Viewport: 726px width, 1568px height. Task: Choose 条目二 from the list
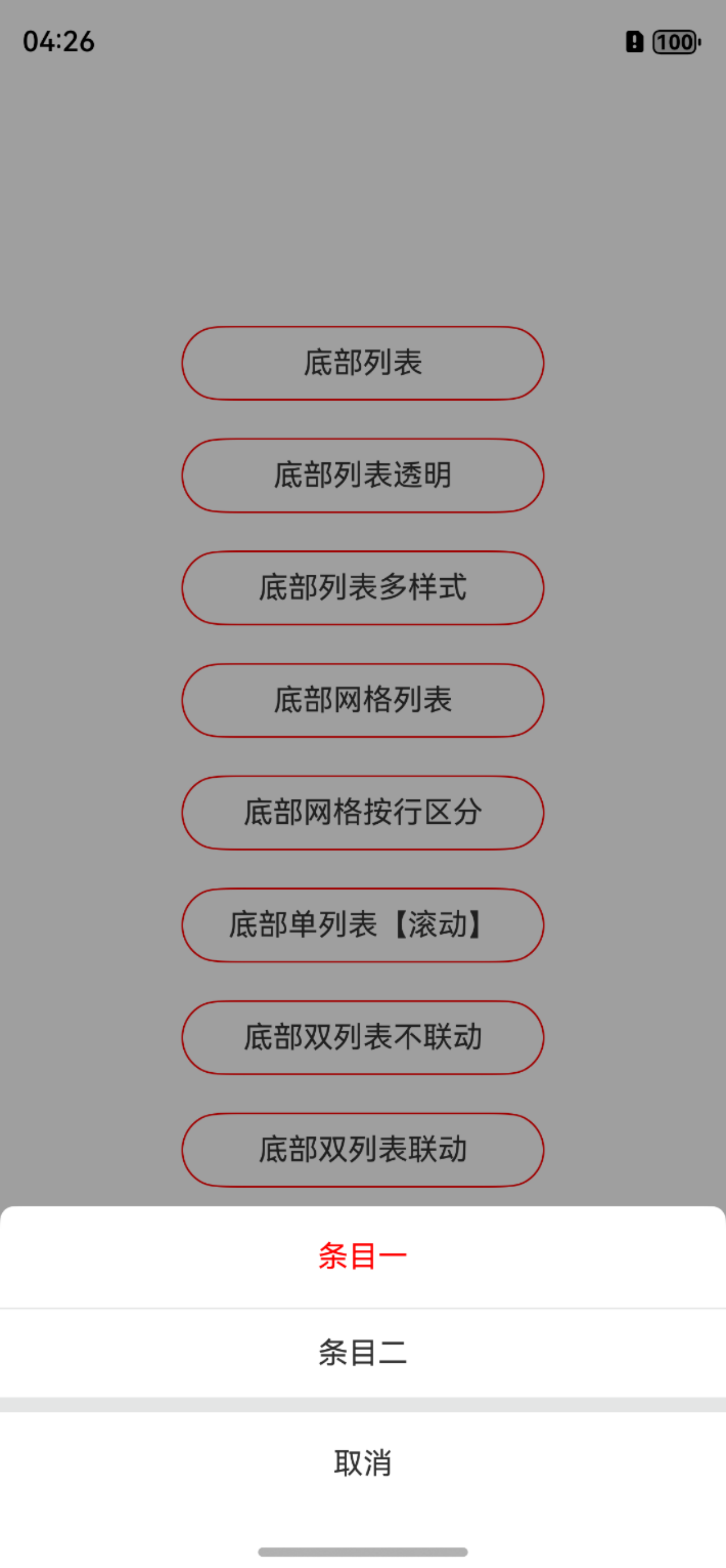[362, 1352]
